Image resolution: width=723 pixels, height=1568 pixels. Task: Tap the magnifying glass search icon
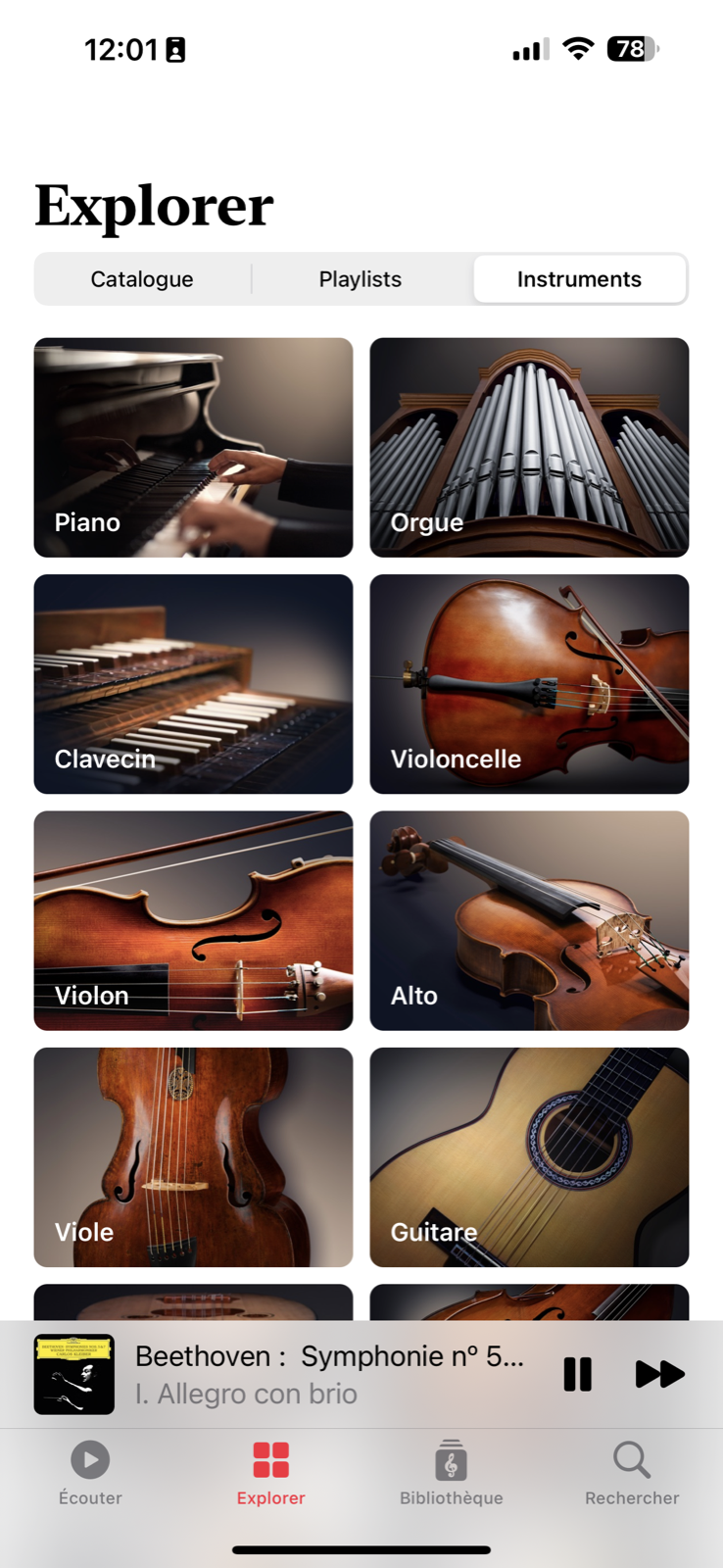632,1459
